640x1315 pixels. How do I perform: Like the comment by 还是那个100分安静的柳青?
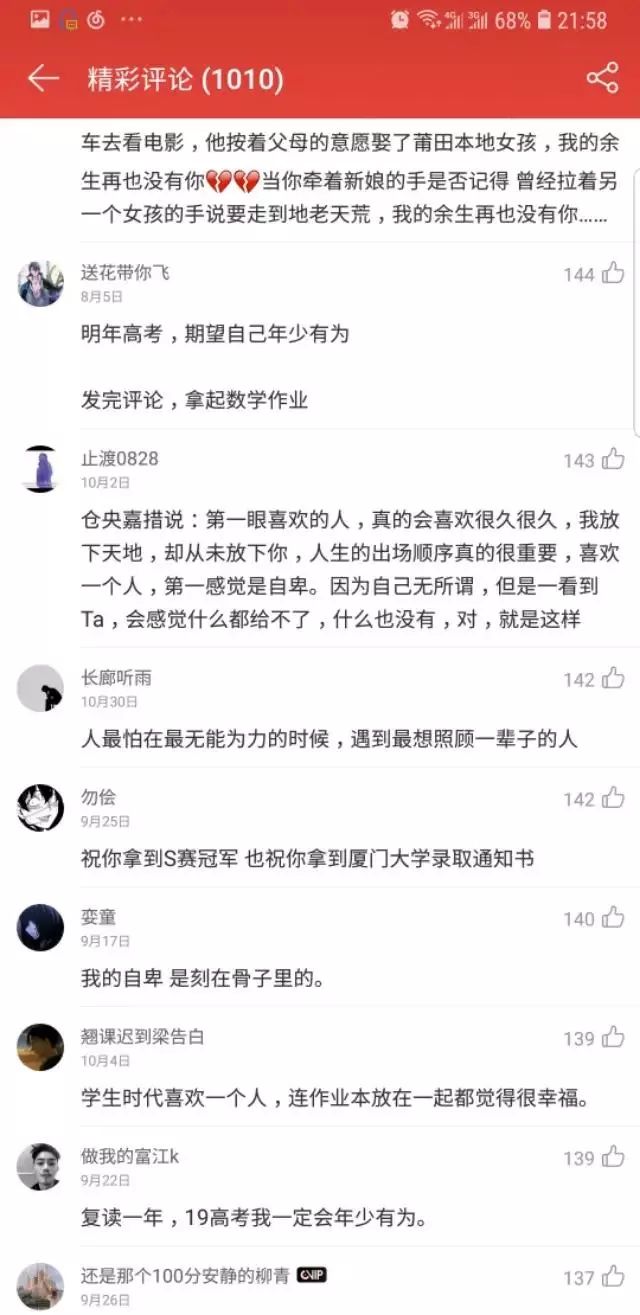(x=613, y=1277)
